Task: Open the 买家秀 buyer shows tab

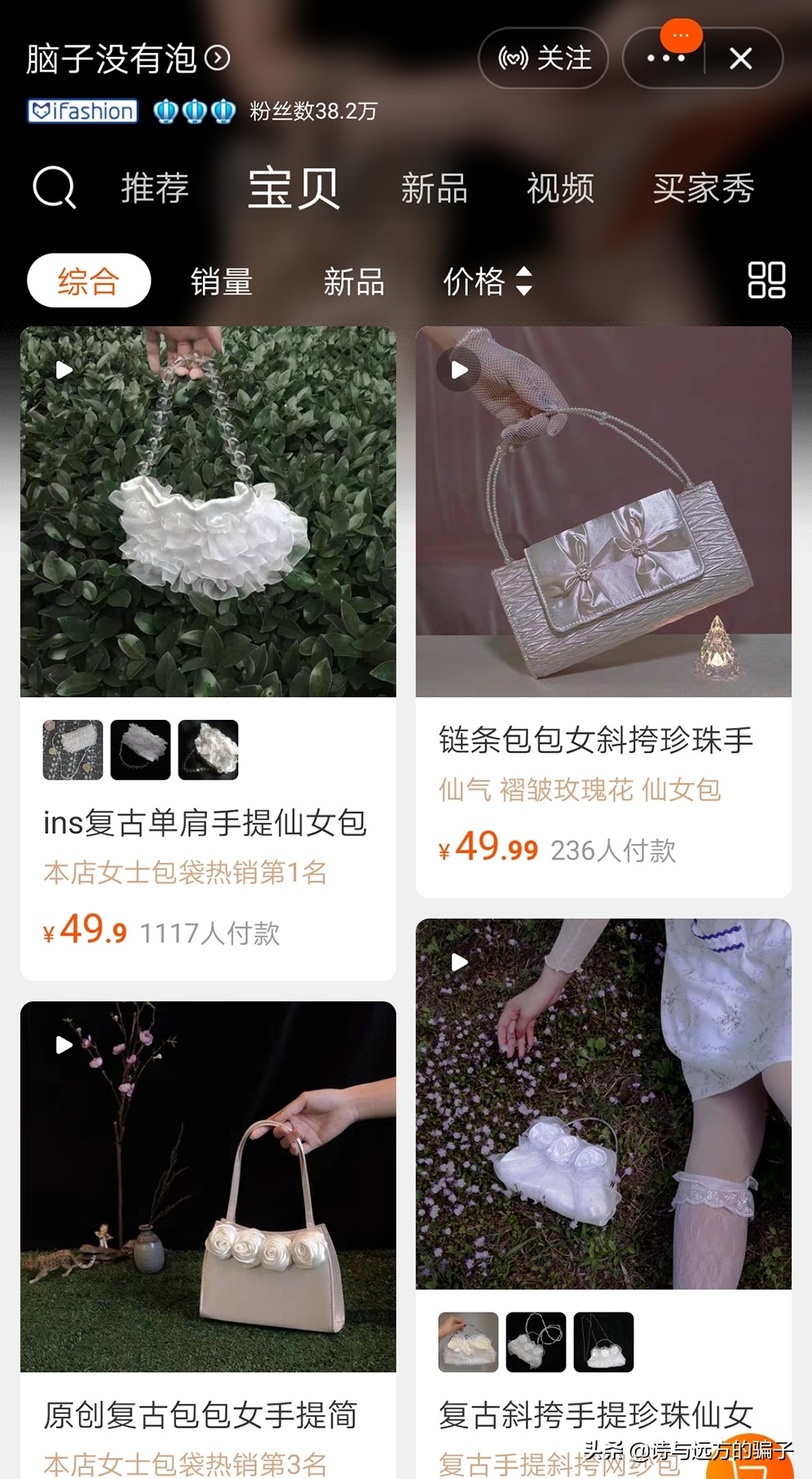Action: [x=703, y=189]
